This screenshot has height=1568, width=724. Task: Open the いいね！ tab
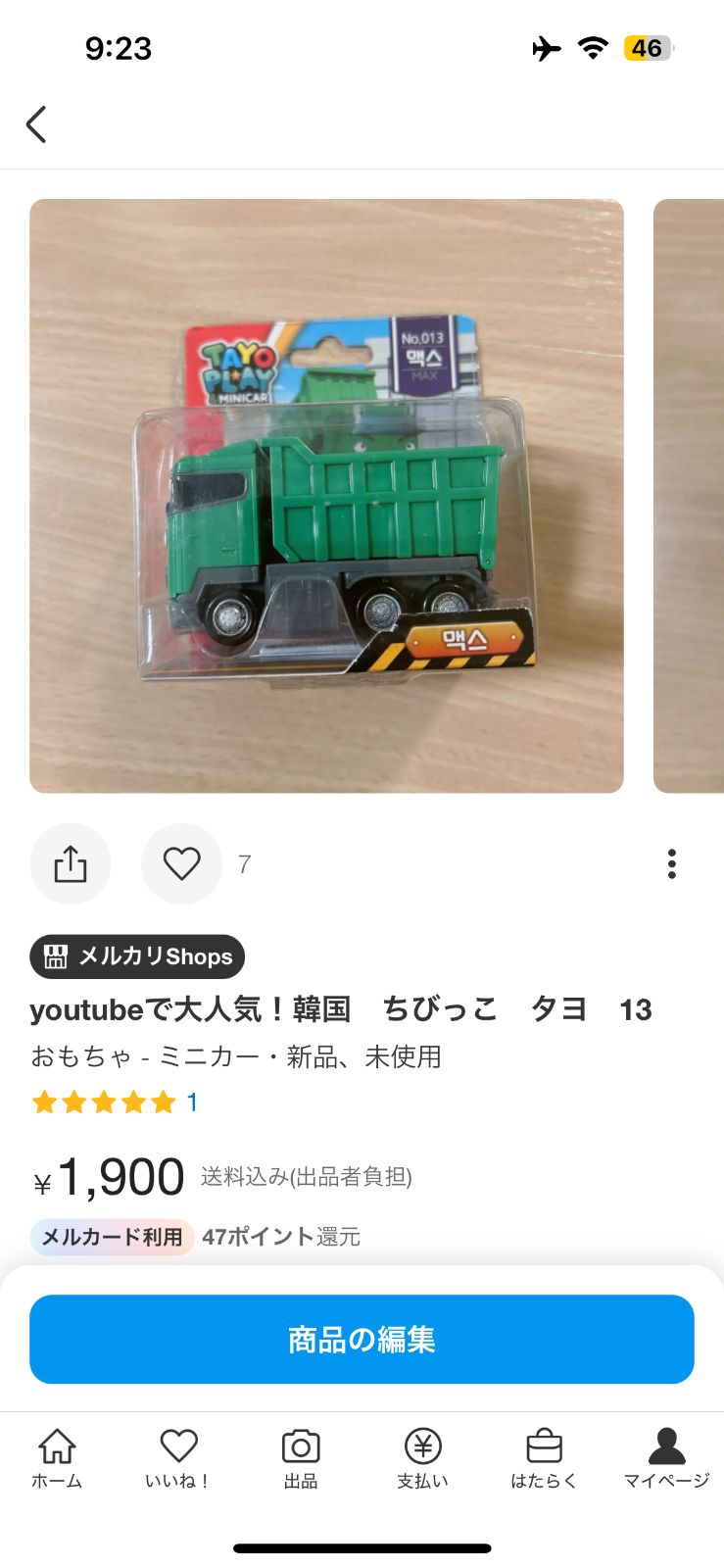(178, 1457)
